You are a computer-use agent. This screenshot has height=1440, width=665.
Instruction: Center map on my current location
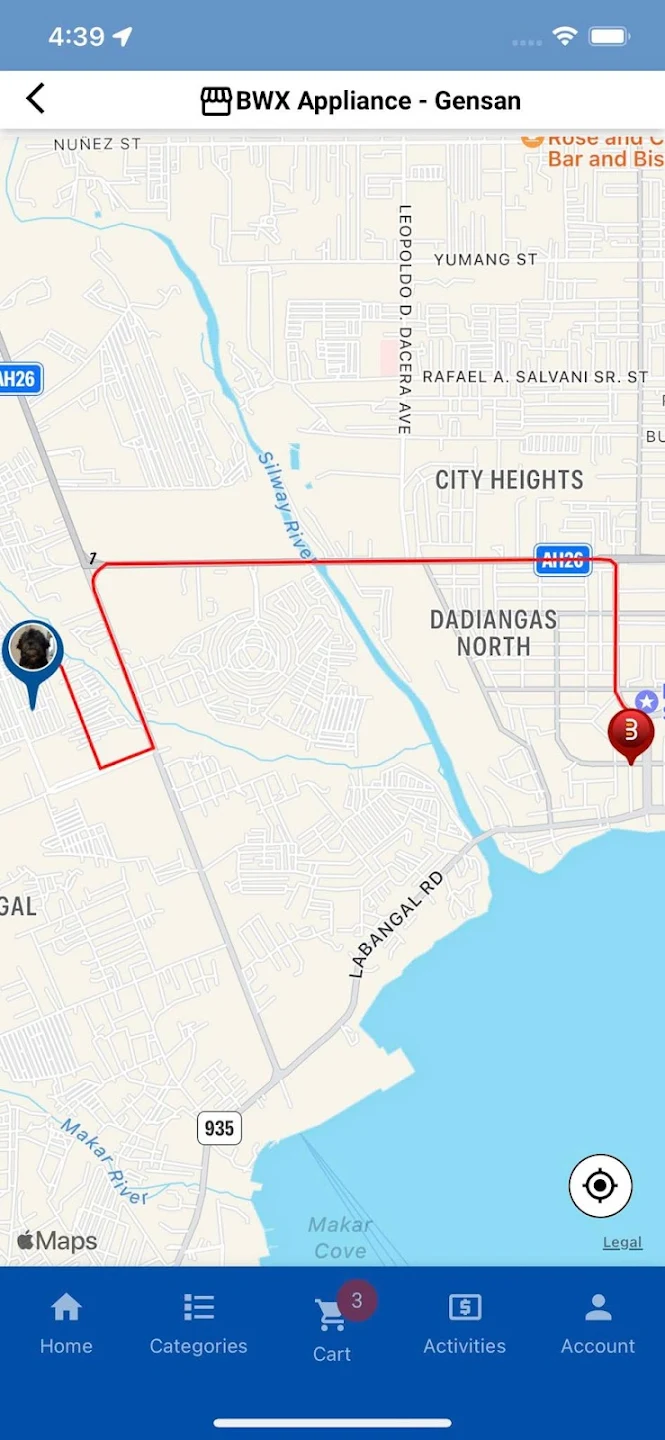click(600, 1186)
